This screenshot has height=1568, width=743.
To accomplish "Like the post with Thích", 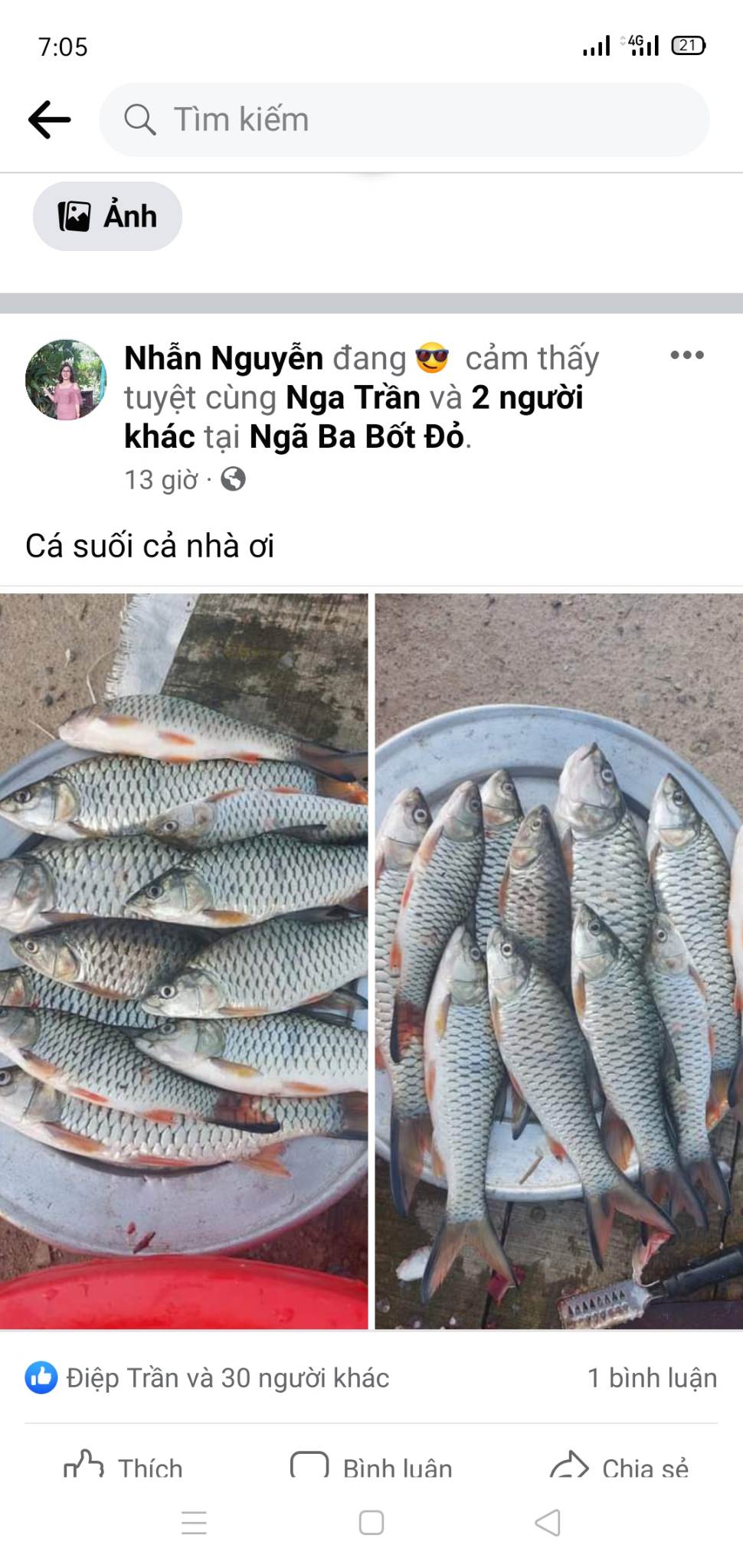I will 123,1466.
